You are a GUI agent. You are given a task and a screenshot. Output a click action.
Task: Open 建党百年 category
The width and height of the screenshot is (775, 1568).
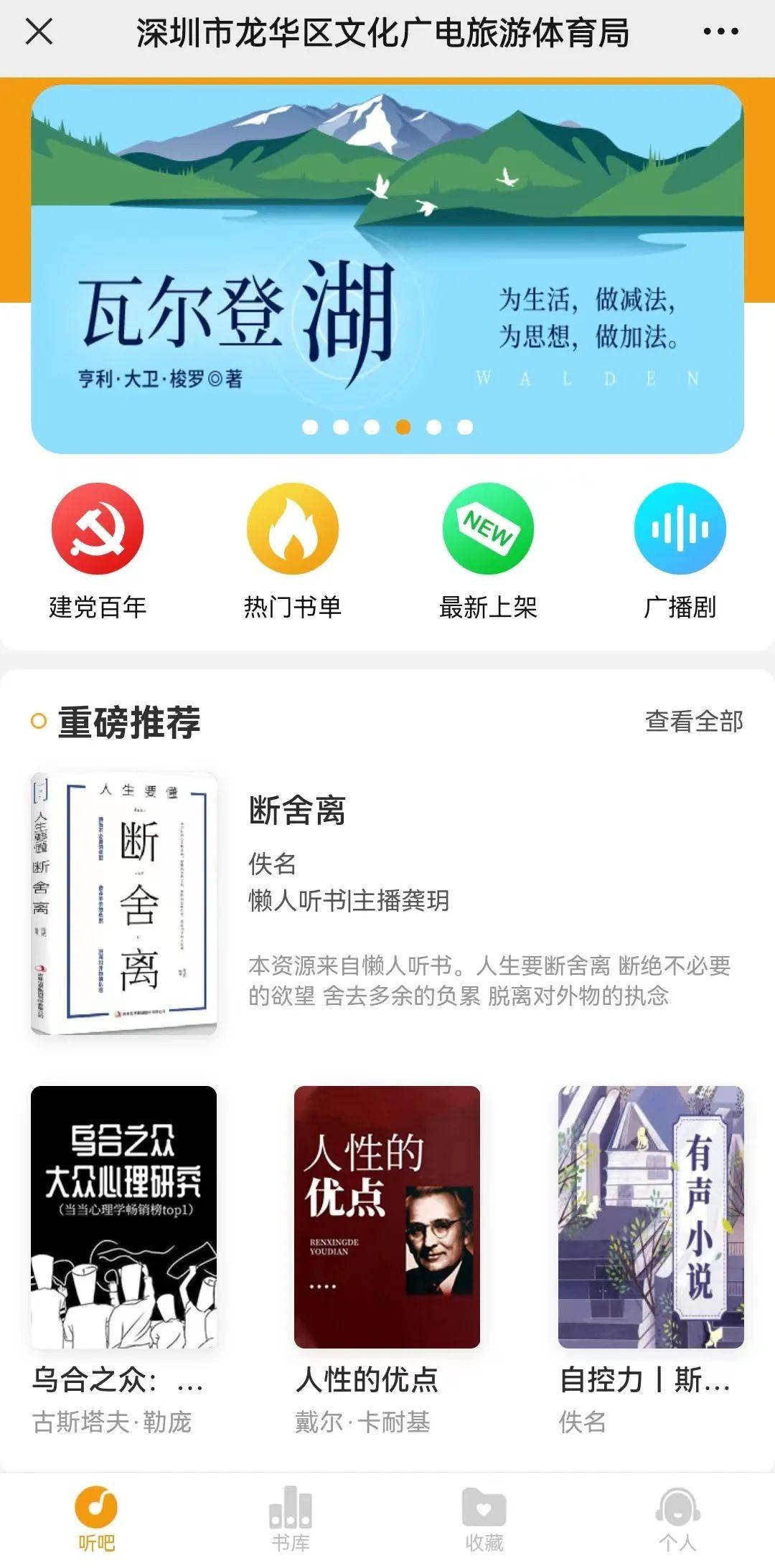point(98,551)
